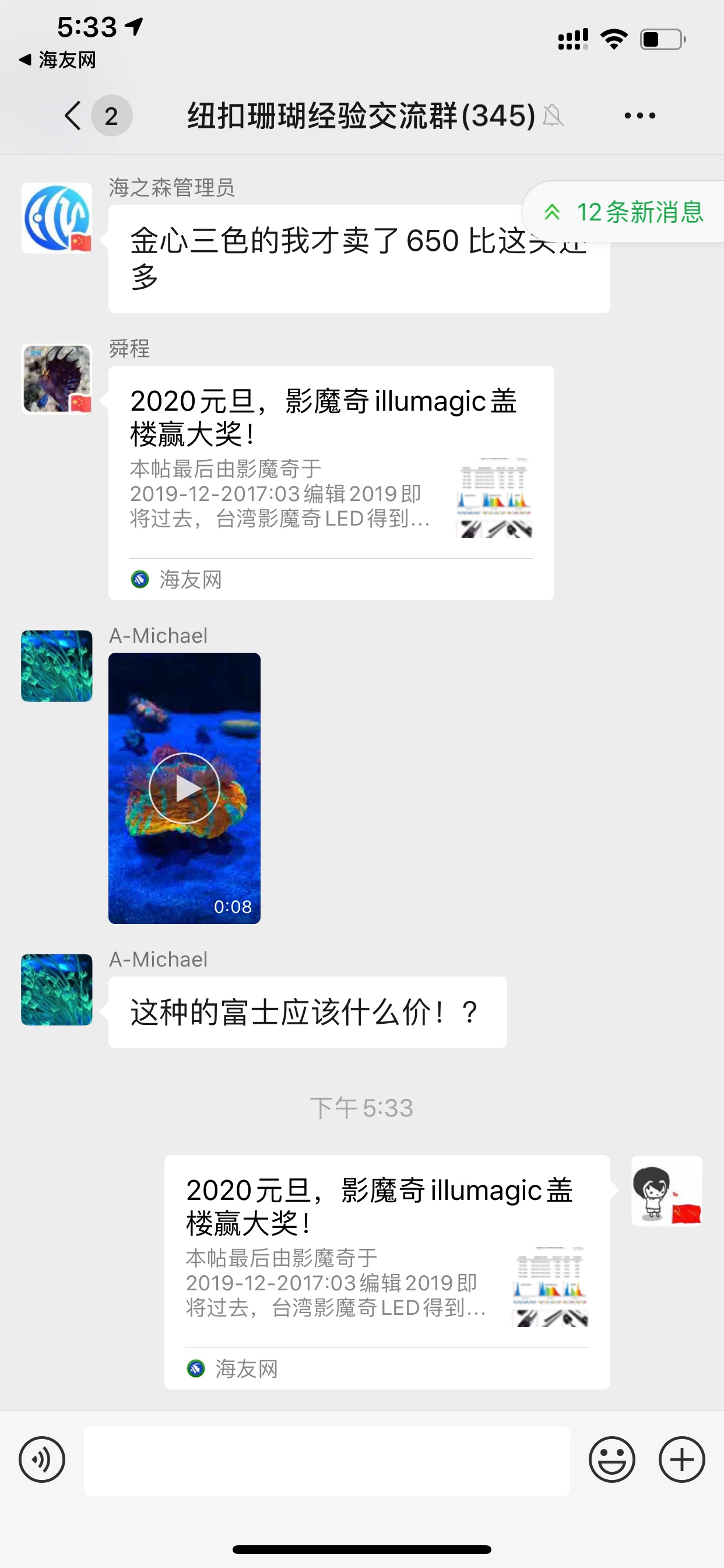Focus the message text field

coord(326,1460)
